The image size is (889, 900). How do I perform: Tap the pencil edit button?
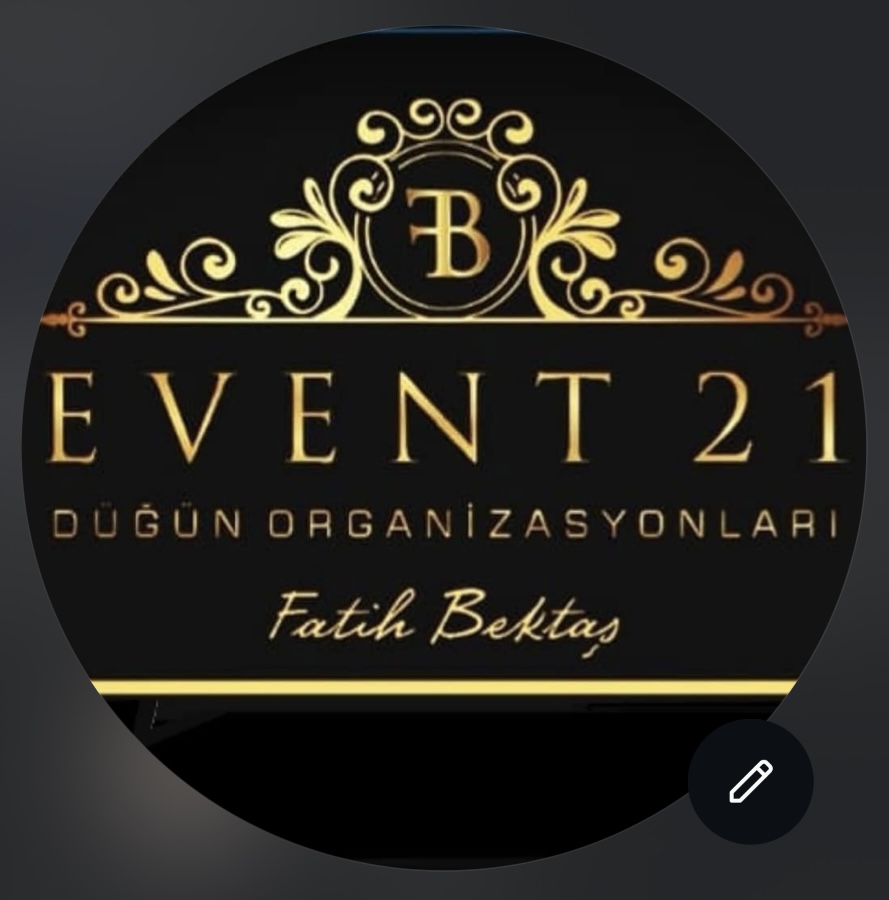pos(750,781)
